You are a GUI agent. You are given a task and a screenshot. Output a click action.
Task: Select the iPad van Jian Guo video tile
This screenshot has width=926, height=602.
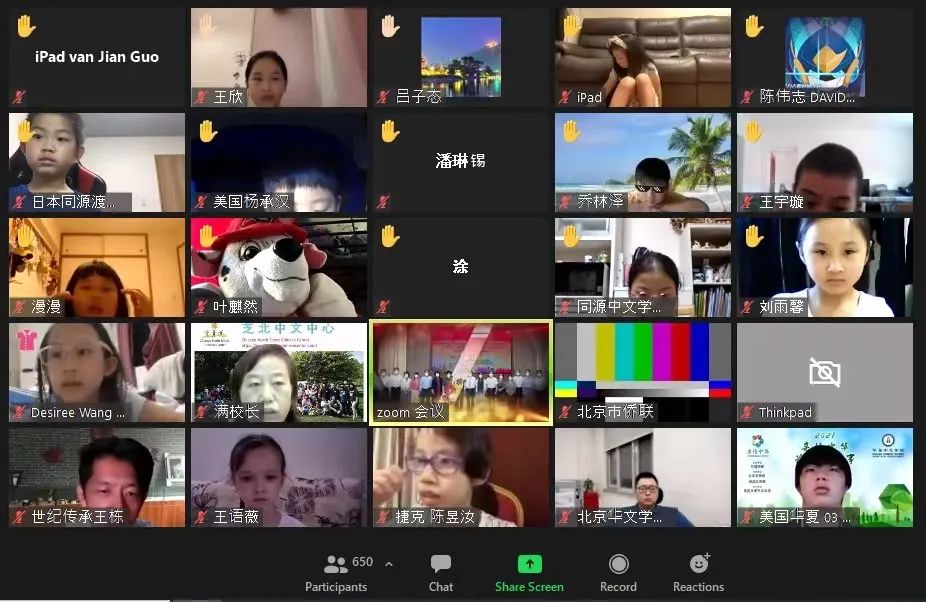(x=97, y=57)
